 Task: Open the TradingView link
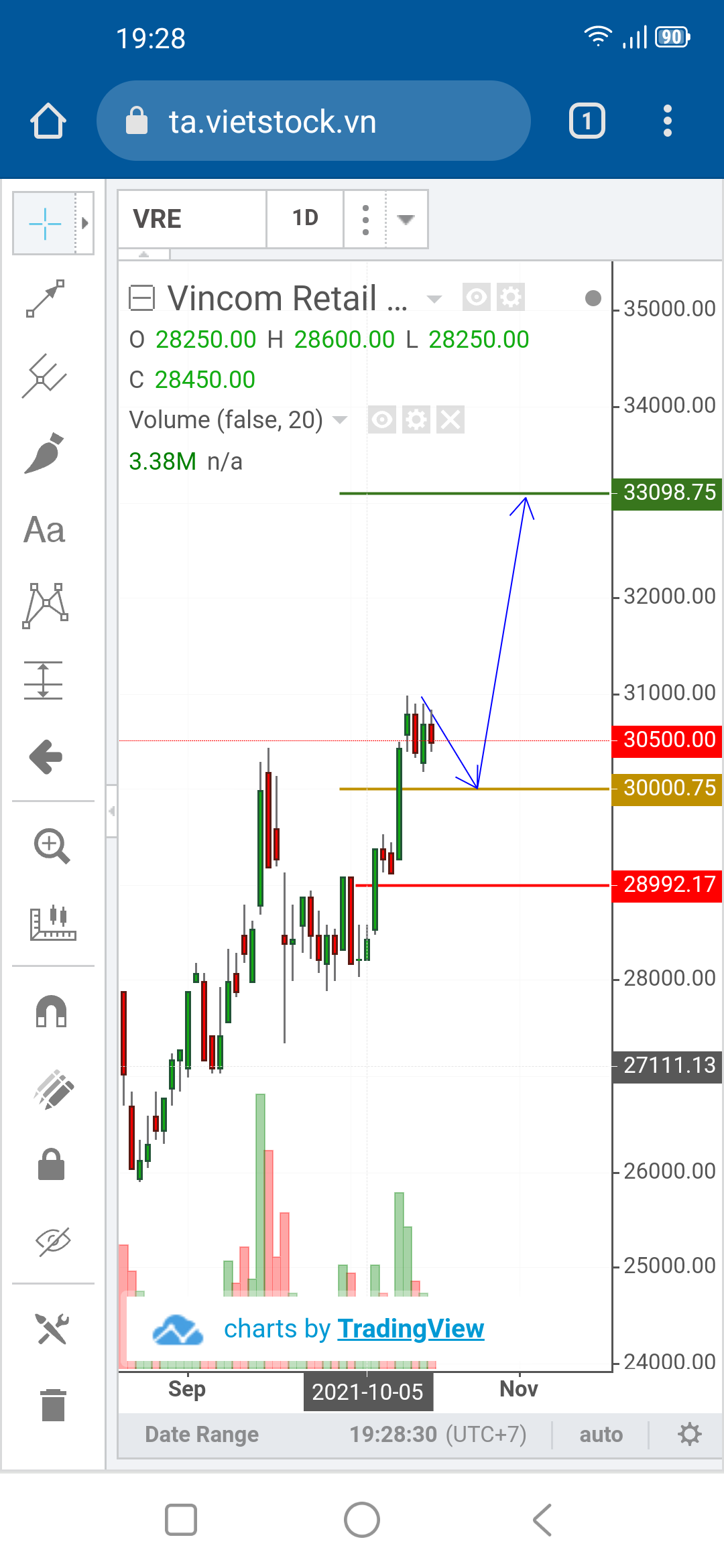tap(410, 1328)
